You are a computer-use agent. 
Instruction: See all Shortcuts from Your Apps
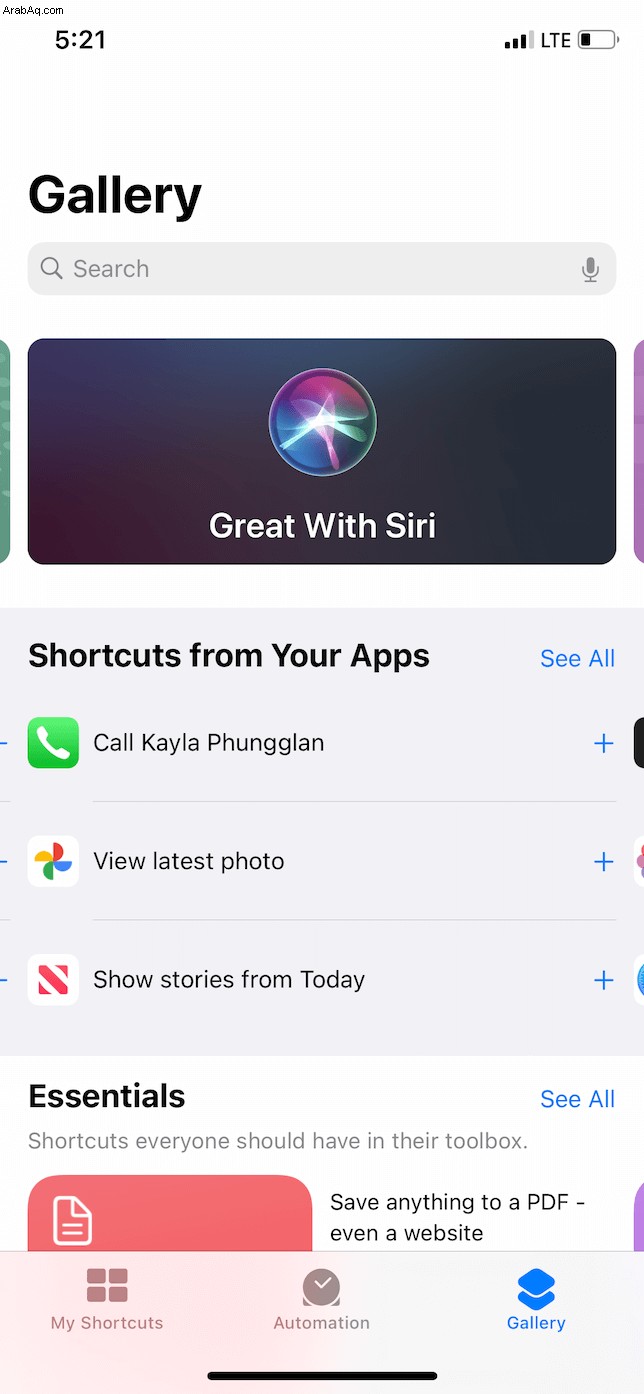[577, 658]
